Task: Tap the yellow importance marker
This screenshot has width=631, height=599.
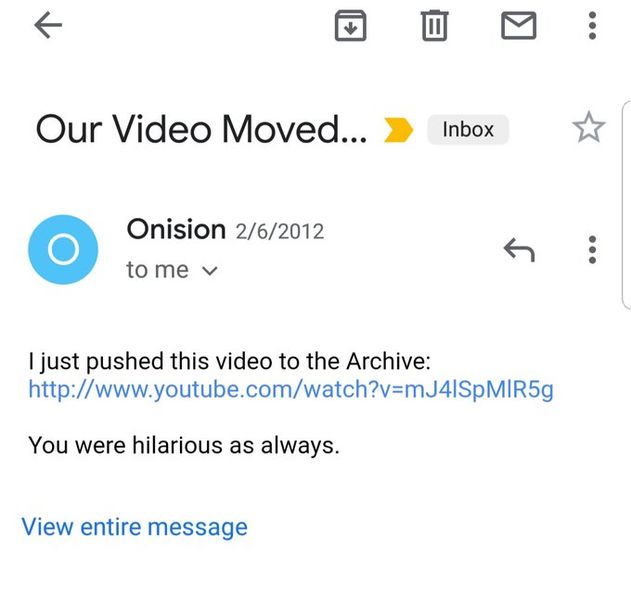Action: click(x=399, y=129)
